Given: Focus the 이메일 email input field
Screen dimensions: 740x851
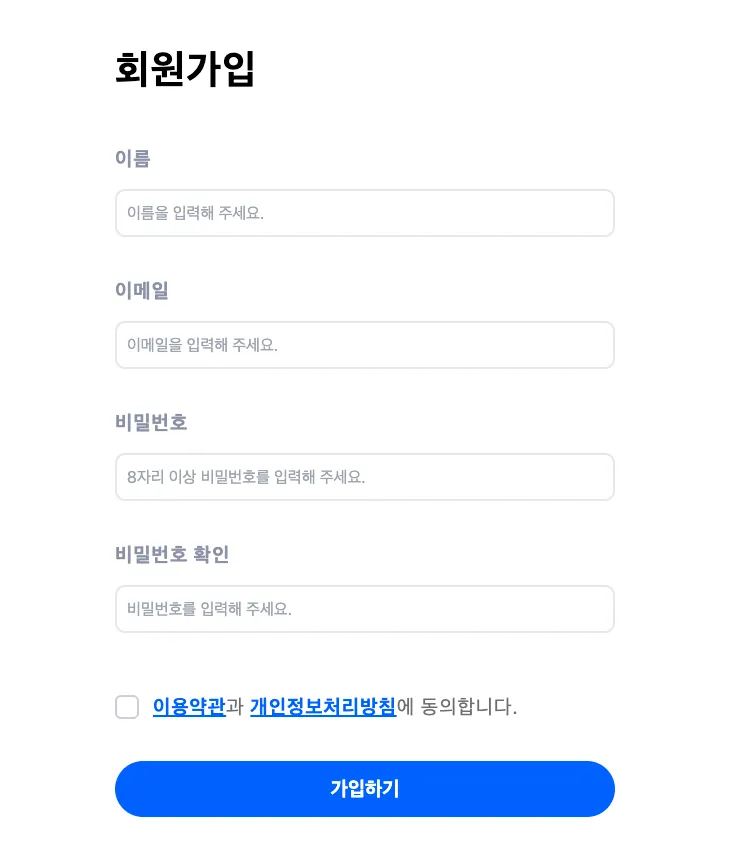Looking at the screenshot, I should coord(364,345).
